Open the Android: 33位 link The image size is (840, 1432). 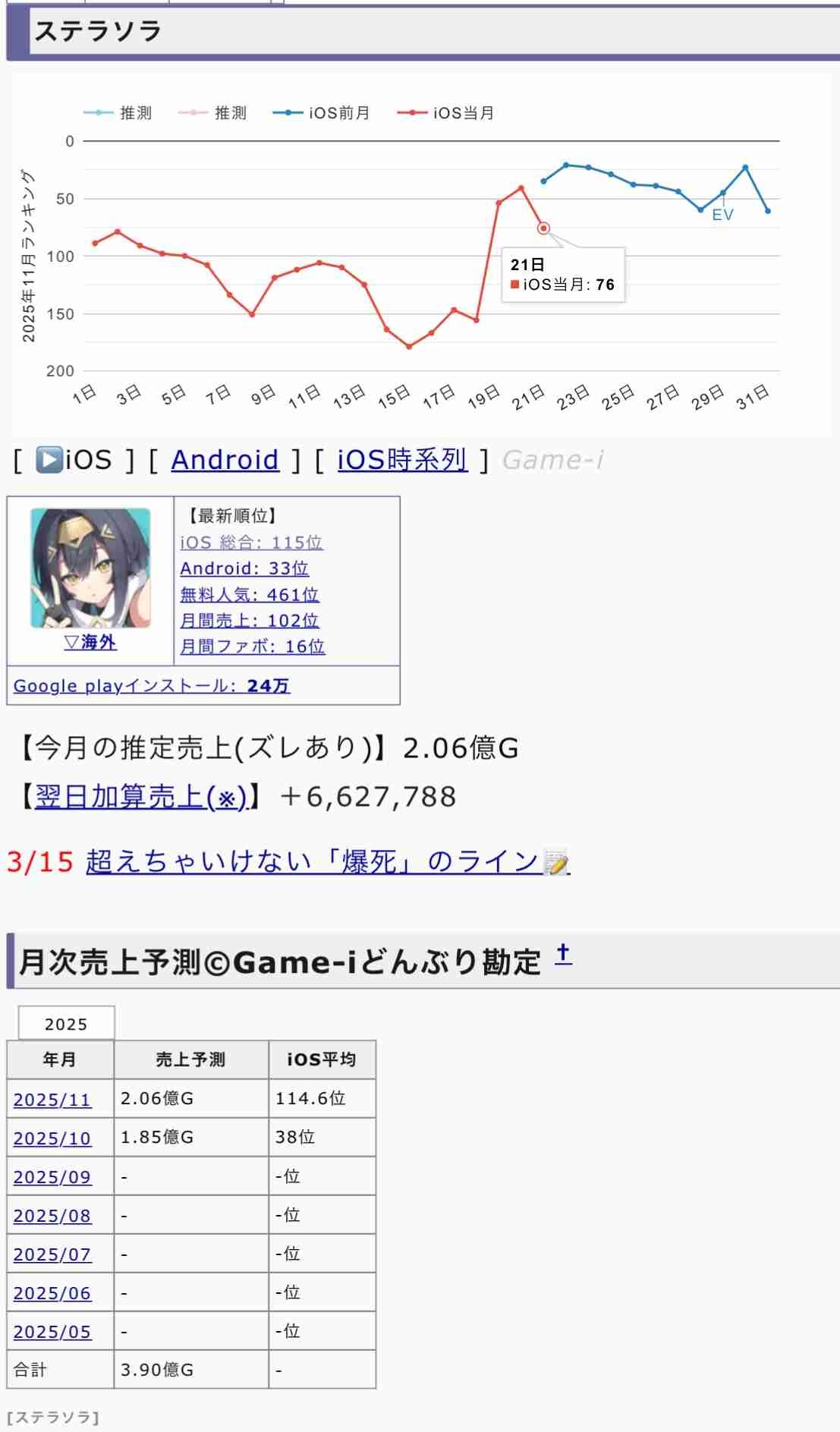[244, 568]
